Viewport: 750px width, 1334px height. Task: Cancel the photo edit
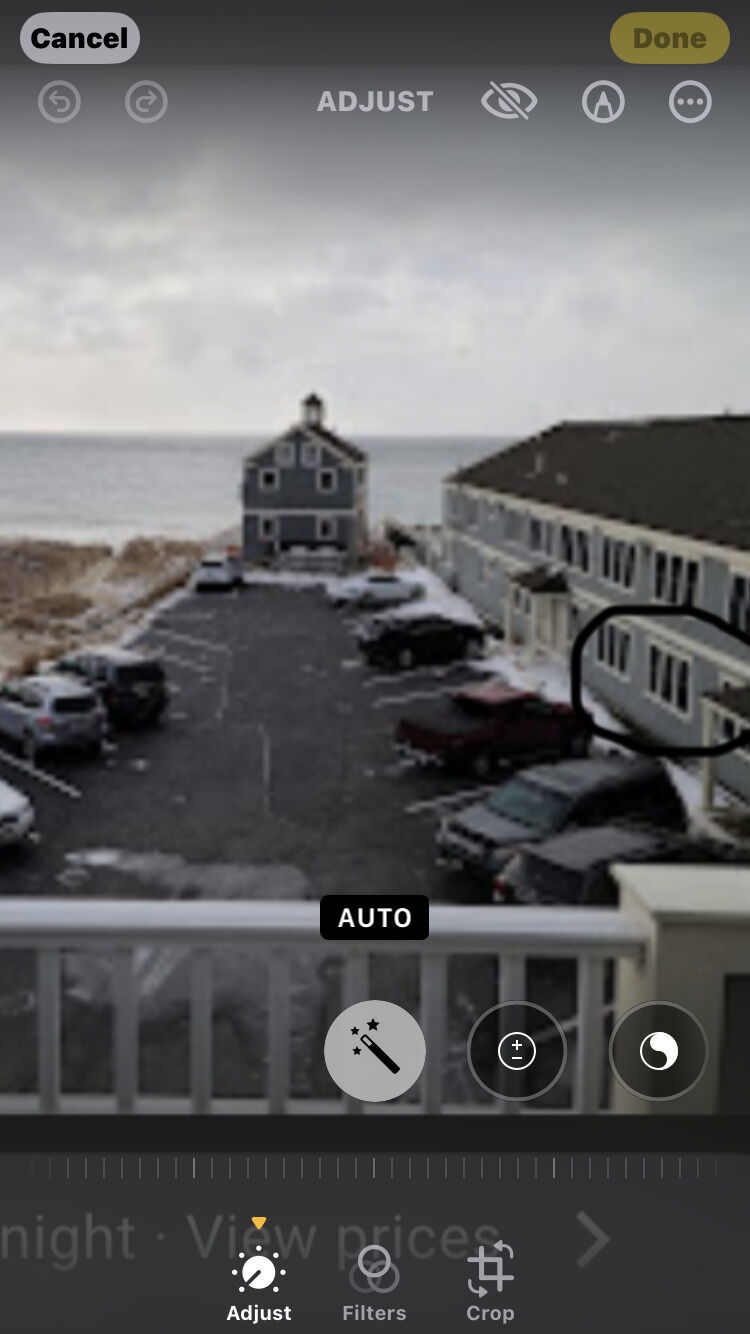point(79,39)
